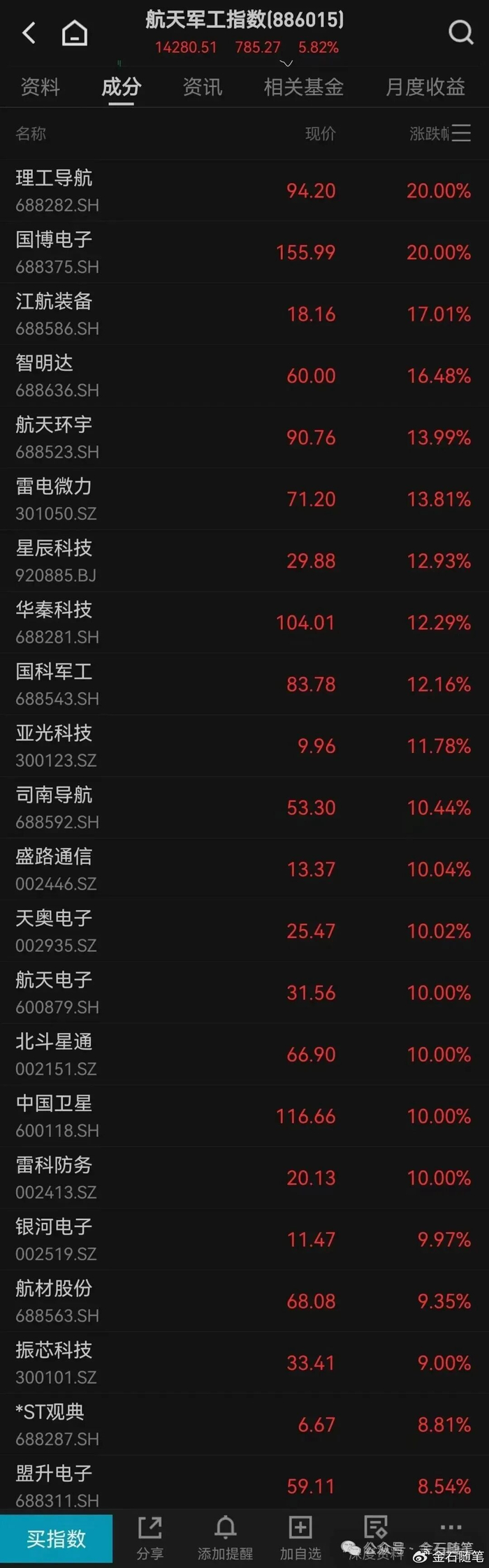The image size is (489, 1568).
Task: Go back using the arrow icon
Action: (x=29, y=33)
